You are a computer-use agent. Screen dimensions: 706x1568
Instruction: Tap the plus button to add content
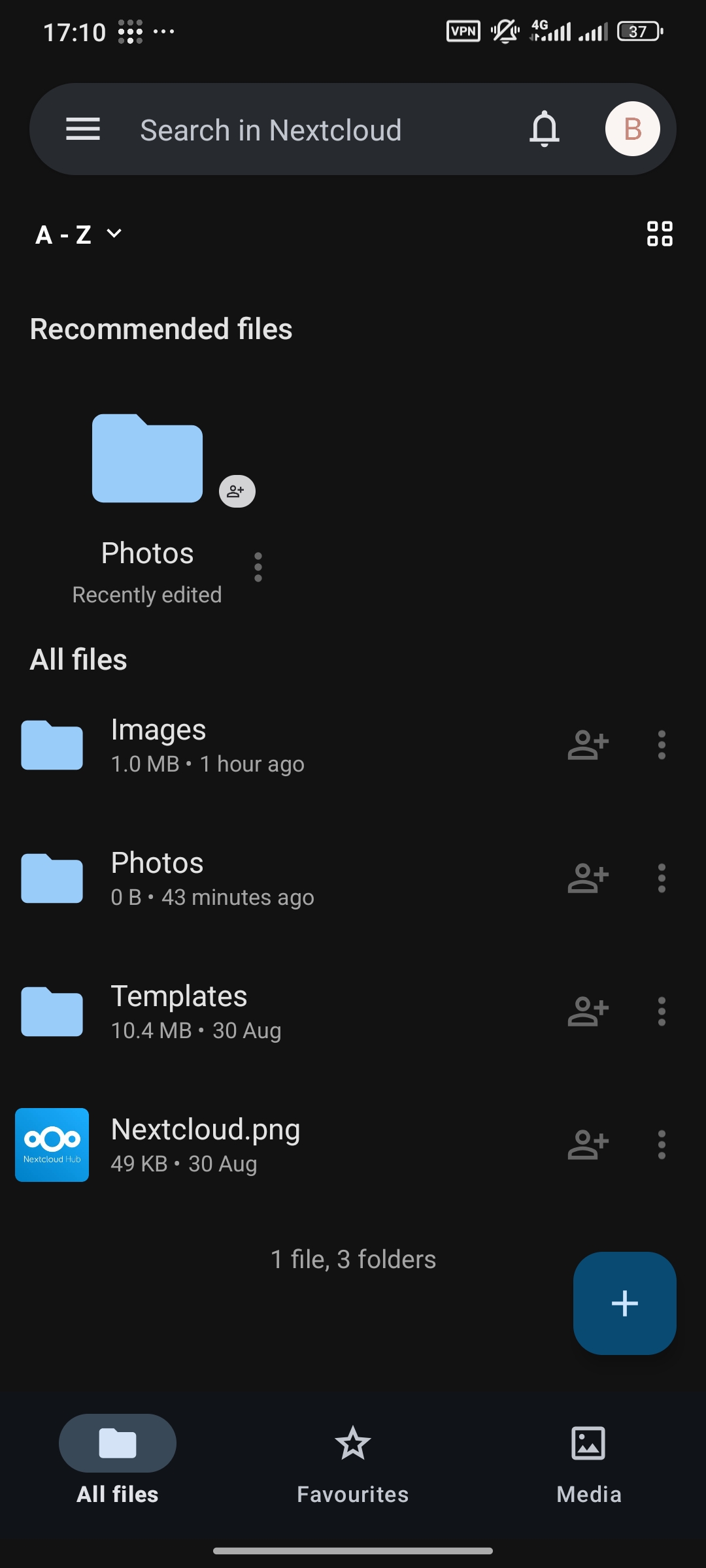pyautogui.click(x=624, y=1303)
